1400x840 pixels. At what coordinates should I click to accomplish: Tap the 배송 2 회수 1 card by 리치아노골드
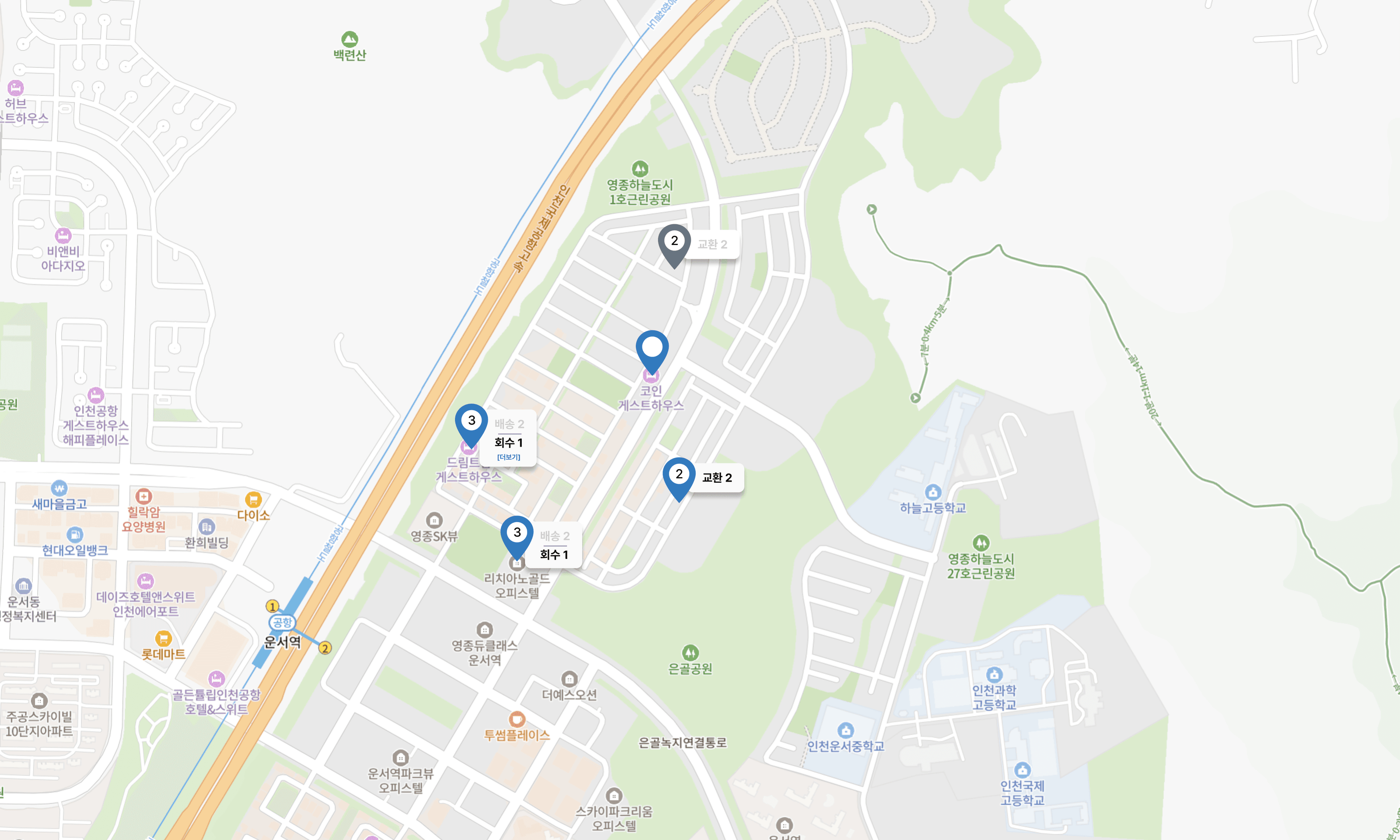(554, 545)
